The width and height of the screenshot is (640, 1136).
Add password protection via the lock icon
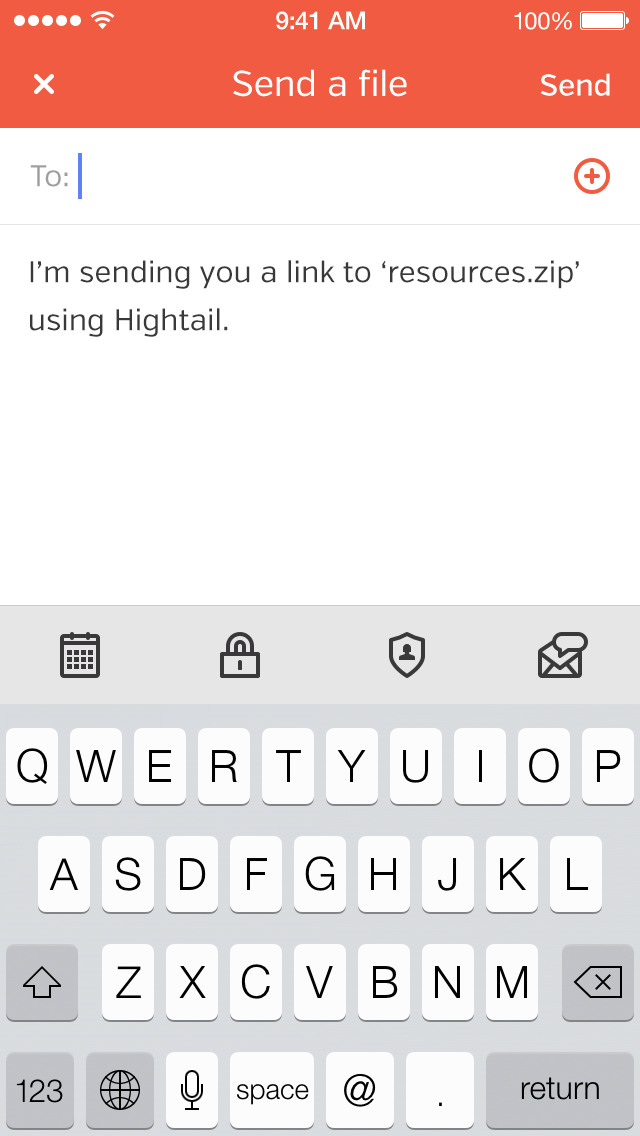(240, 655)
